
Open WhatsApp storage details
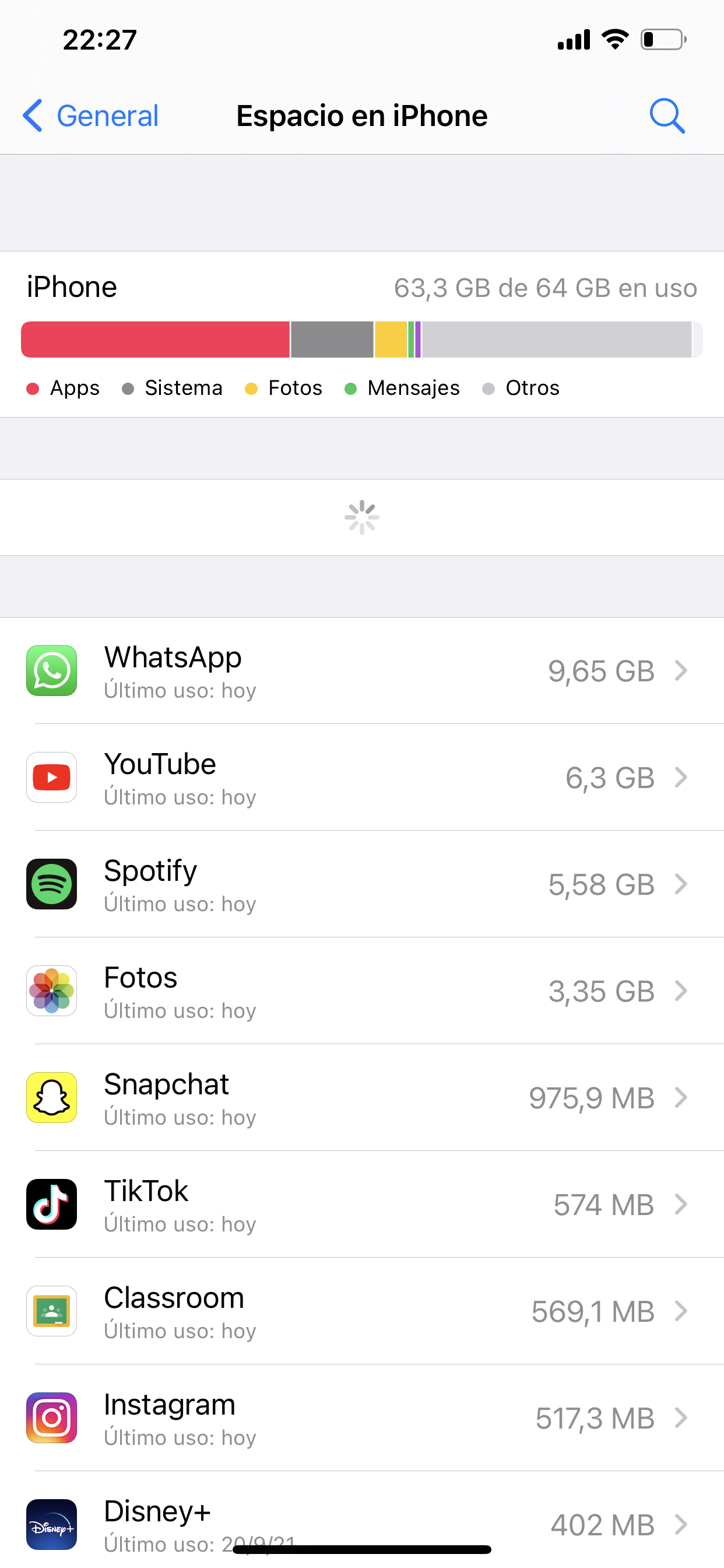(362, 671)
